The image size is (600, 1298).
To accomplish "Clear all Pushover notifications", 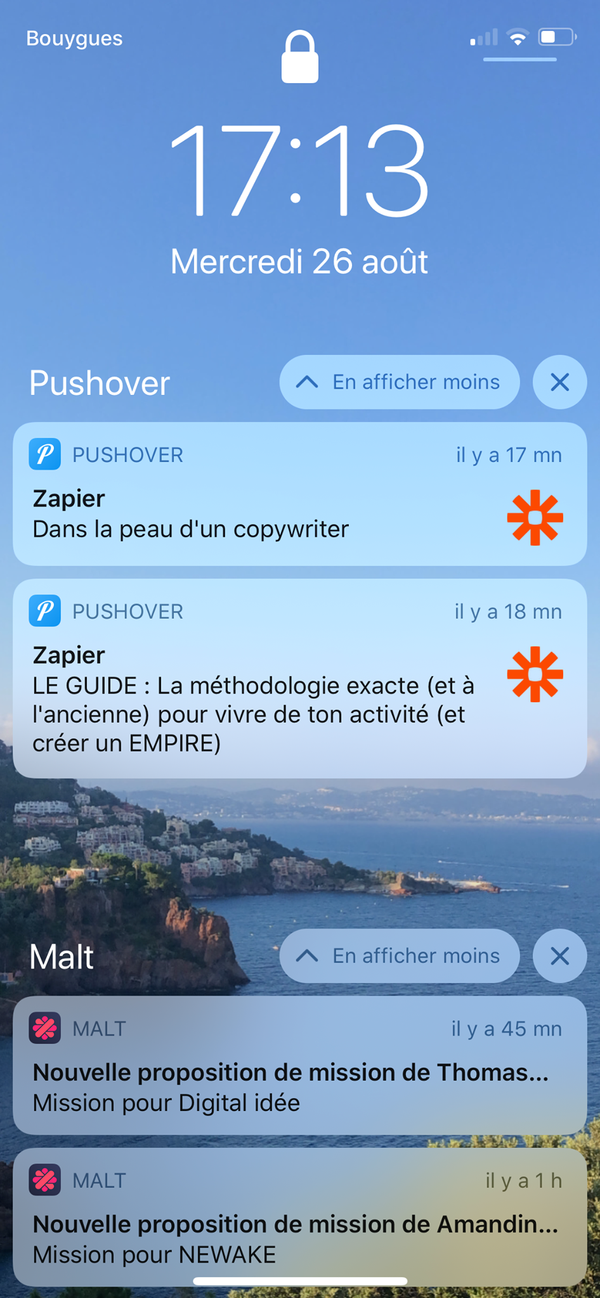I will click(x=559, y=382).
